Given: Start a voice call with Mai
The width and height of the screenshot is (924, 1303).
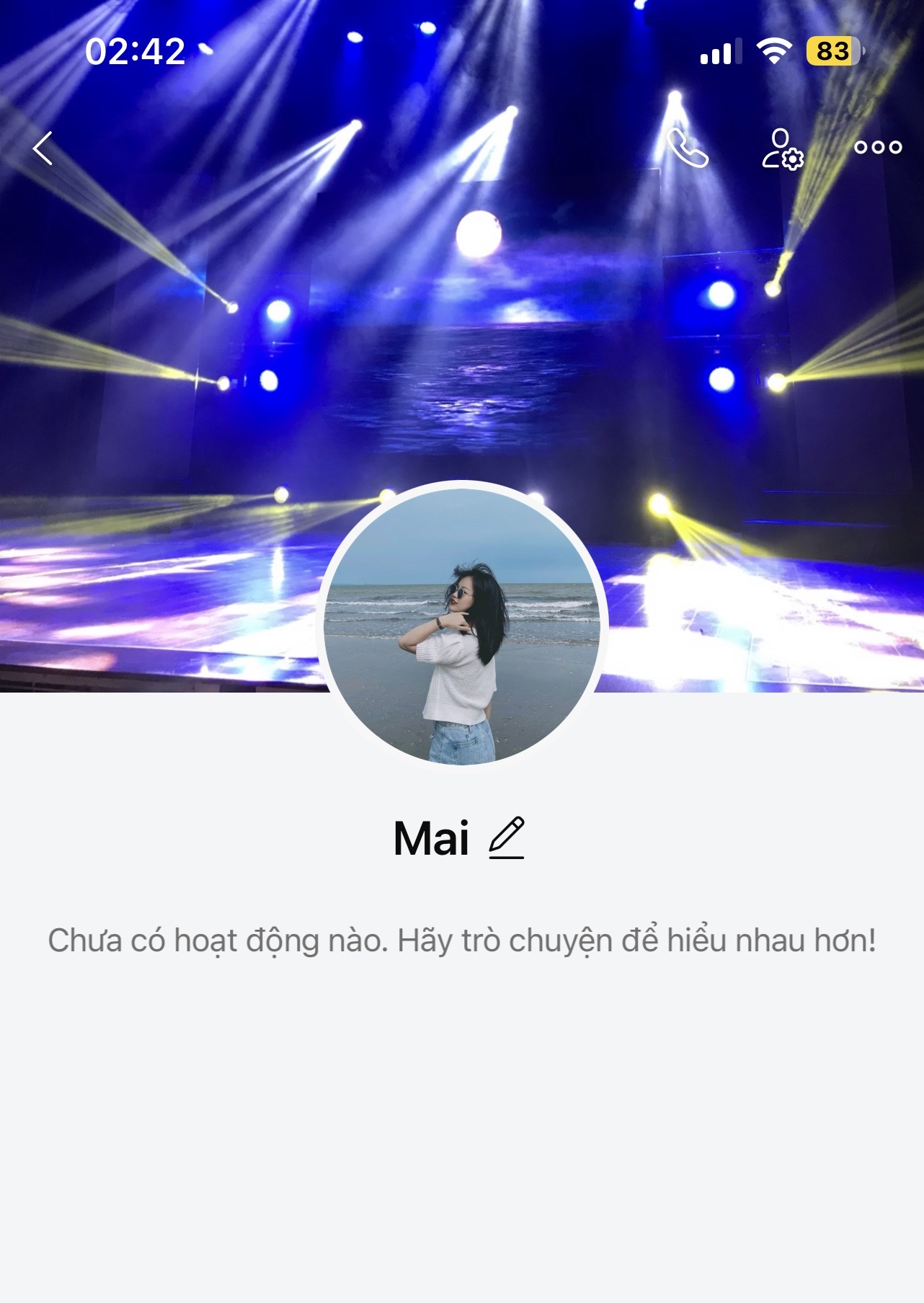Looking at the screenshot, I should [688, 148].
